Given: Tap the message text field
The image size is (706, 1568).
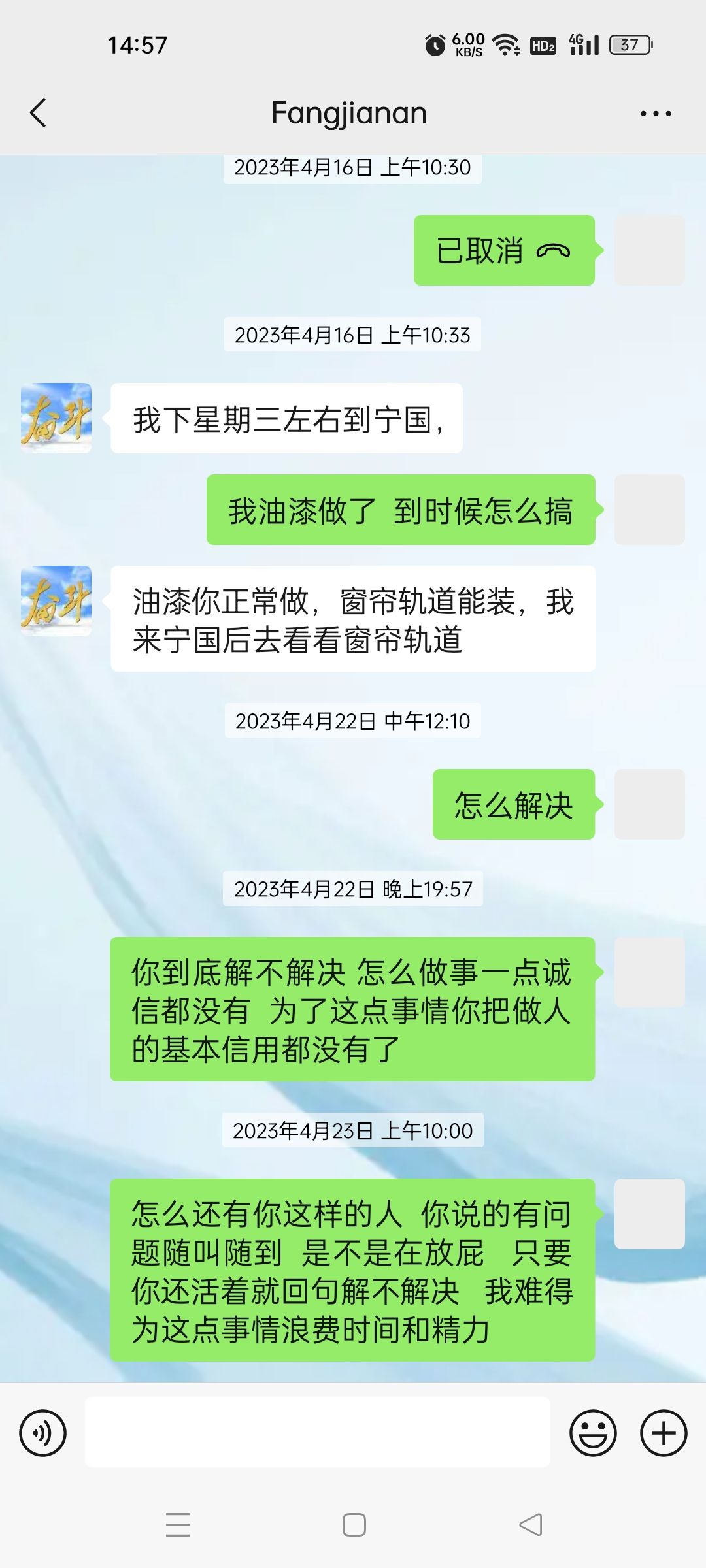Looking at the screenshot, I should pyautogui.click(x=317, y=1433).
